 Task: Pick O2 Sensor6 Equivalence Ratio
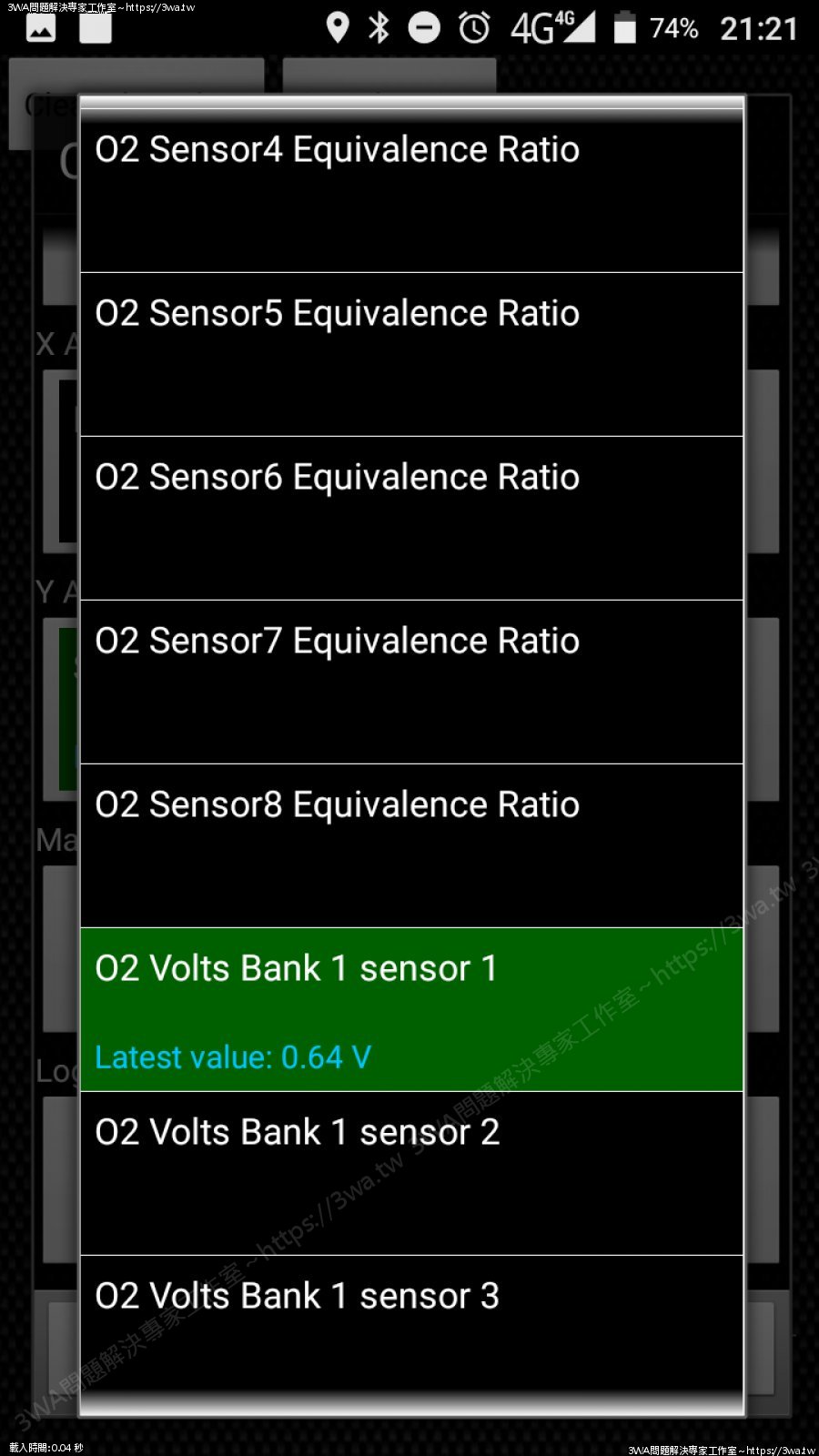[411, 518]
